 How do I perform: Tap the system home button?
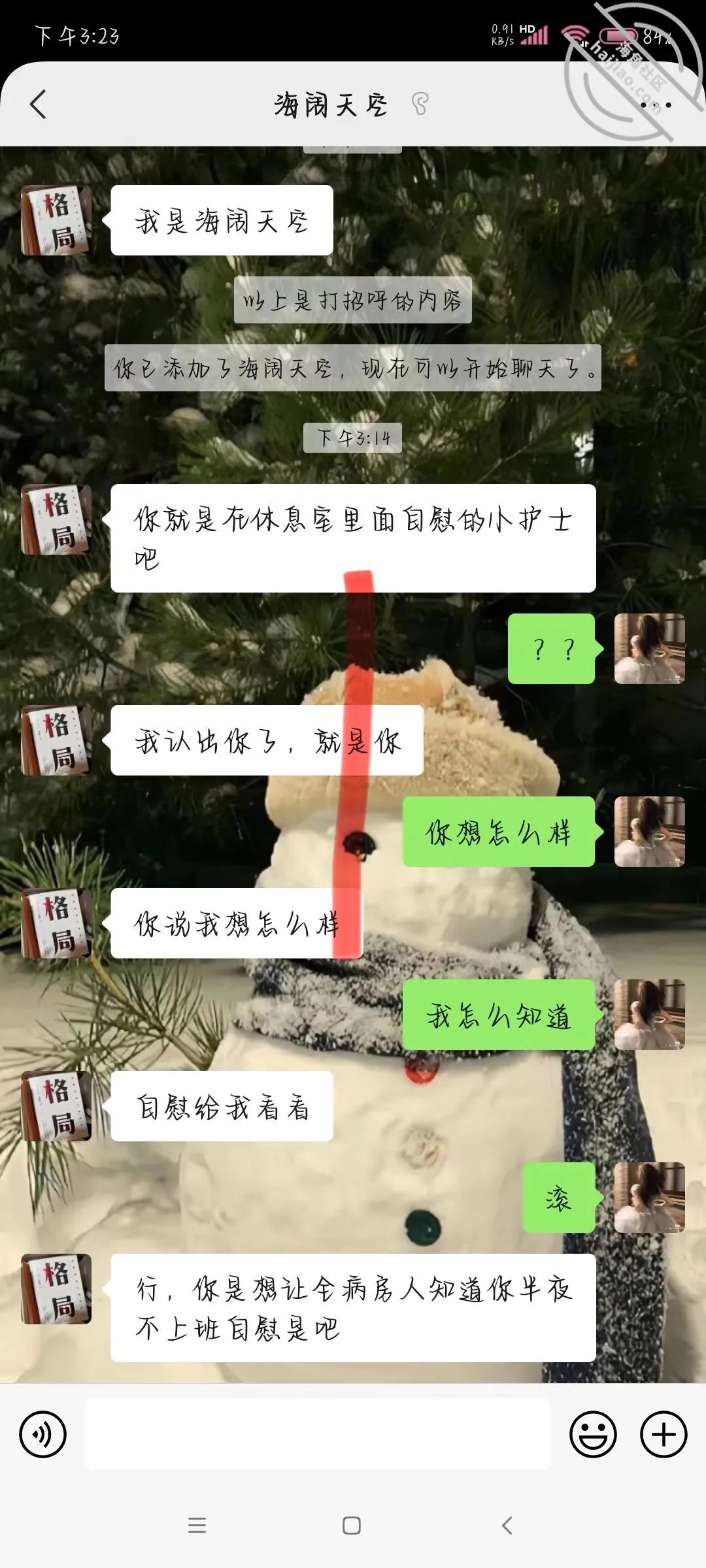click(x=352, y=1526)
